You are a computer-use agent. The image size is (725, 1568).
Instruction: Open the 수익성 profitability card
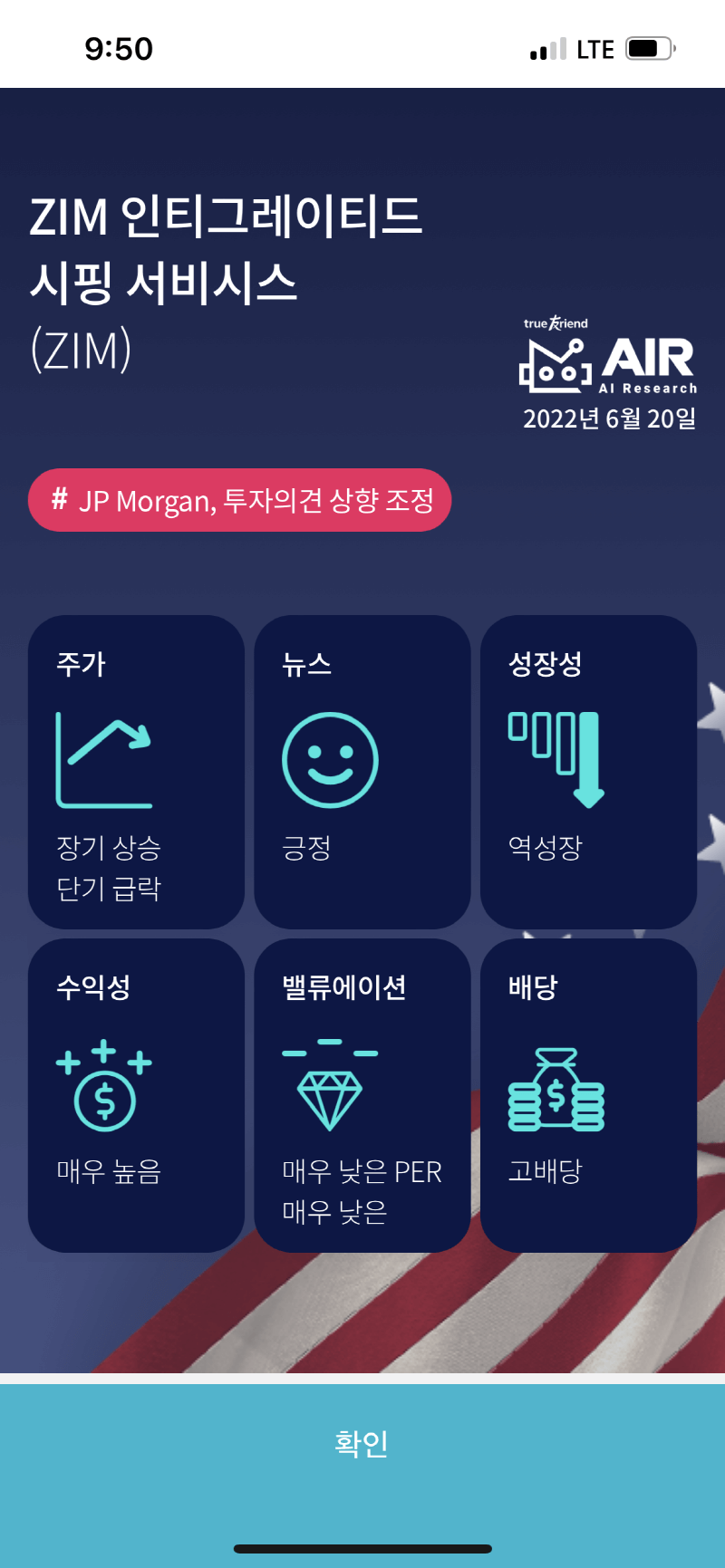[x=136, y=1095]
